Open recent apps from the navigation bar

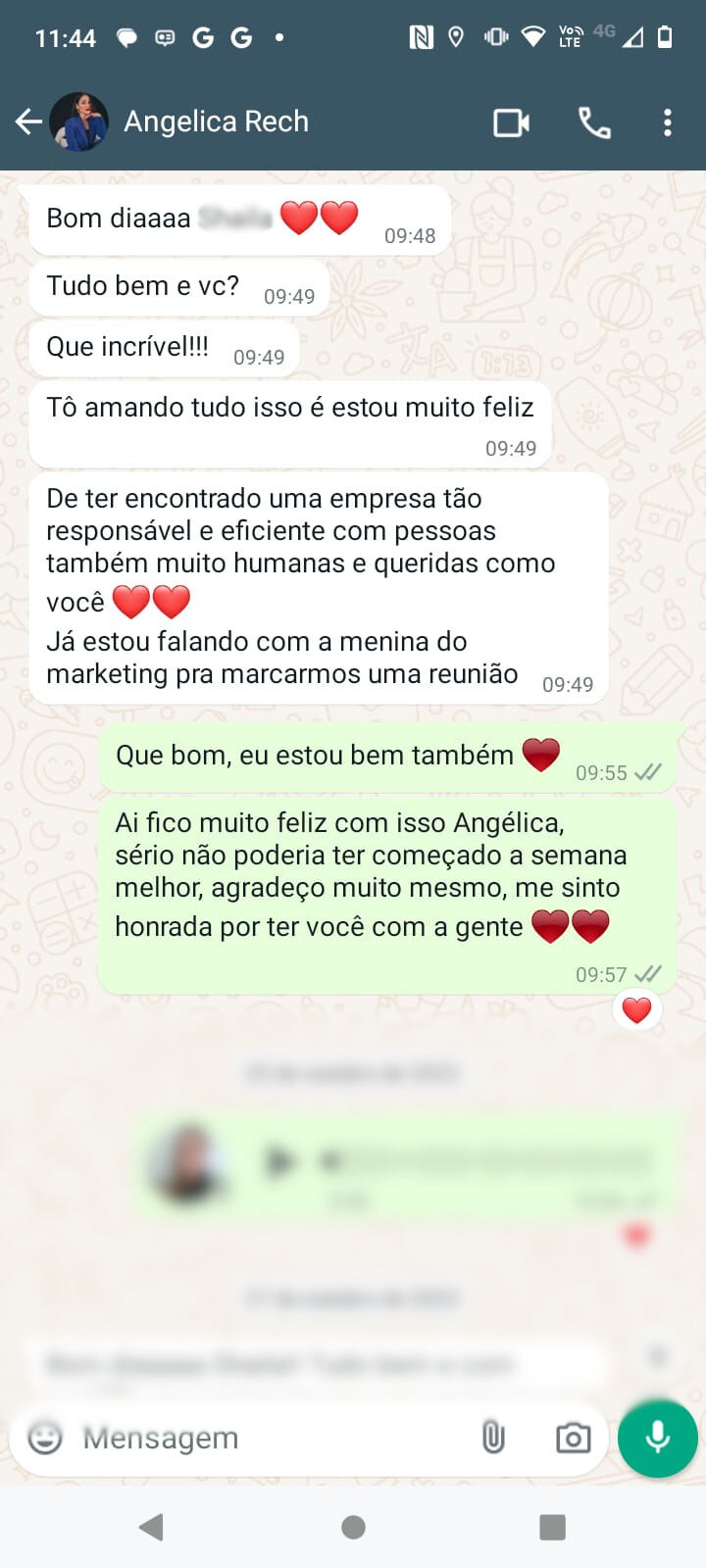pyautogui.click(x=552, y=1527)
